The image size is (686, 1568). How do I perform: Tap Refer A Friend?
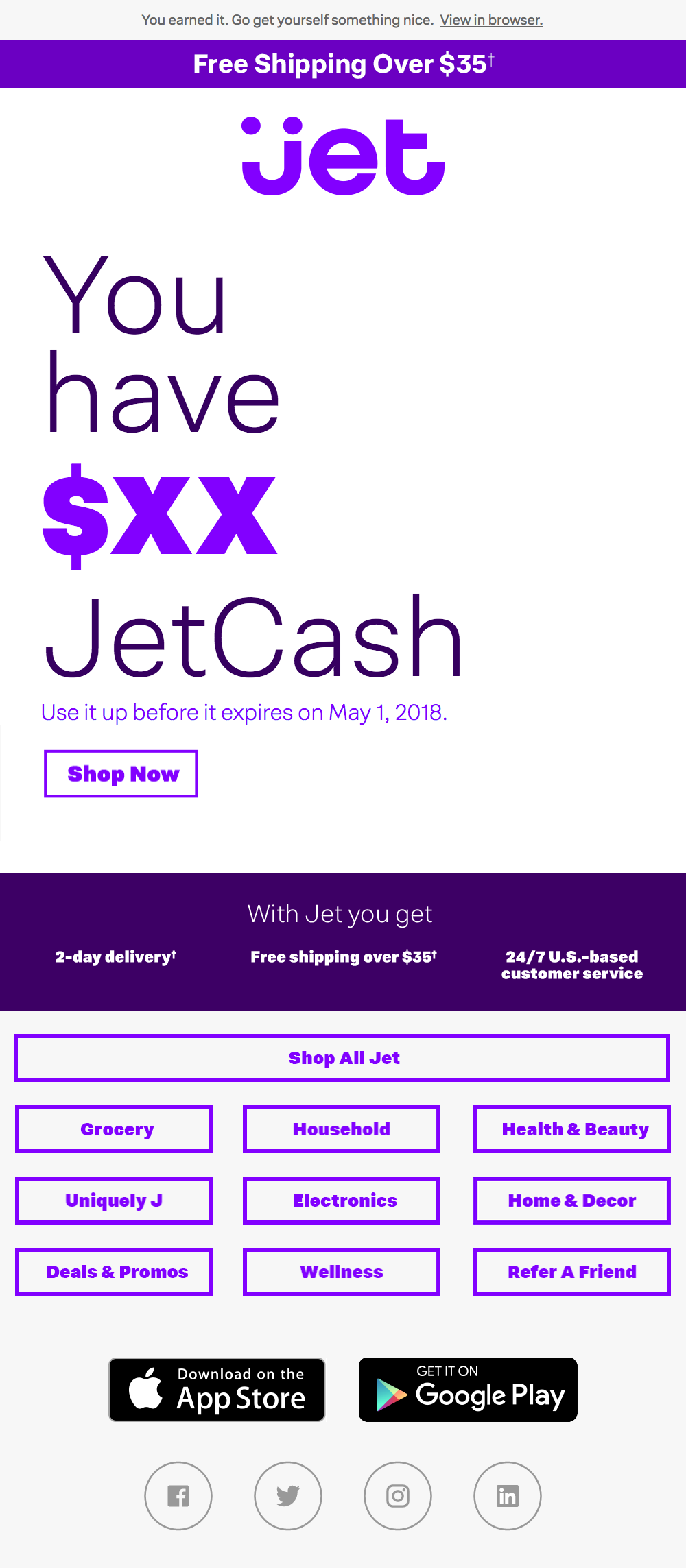[572, 1272]
